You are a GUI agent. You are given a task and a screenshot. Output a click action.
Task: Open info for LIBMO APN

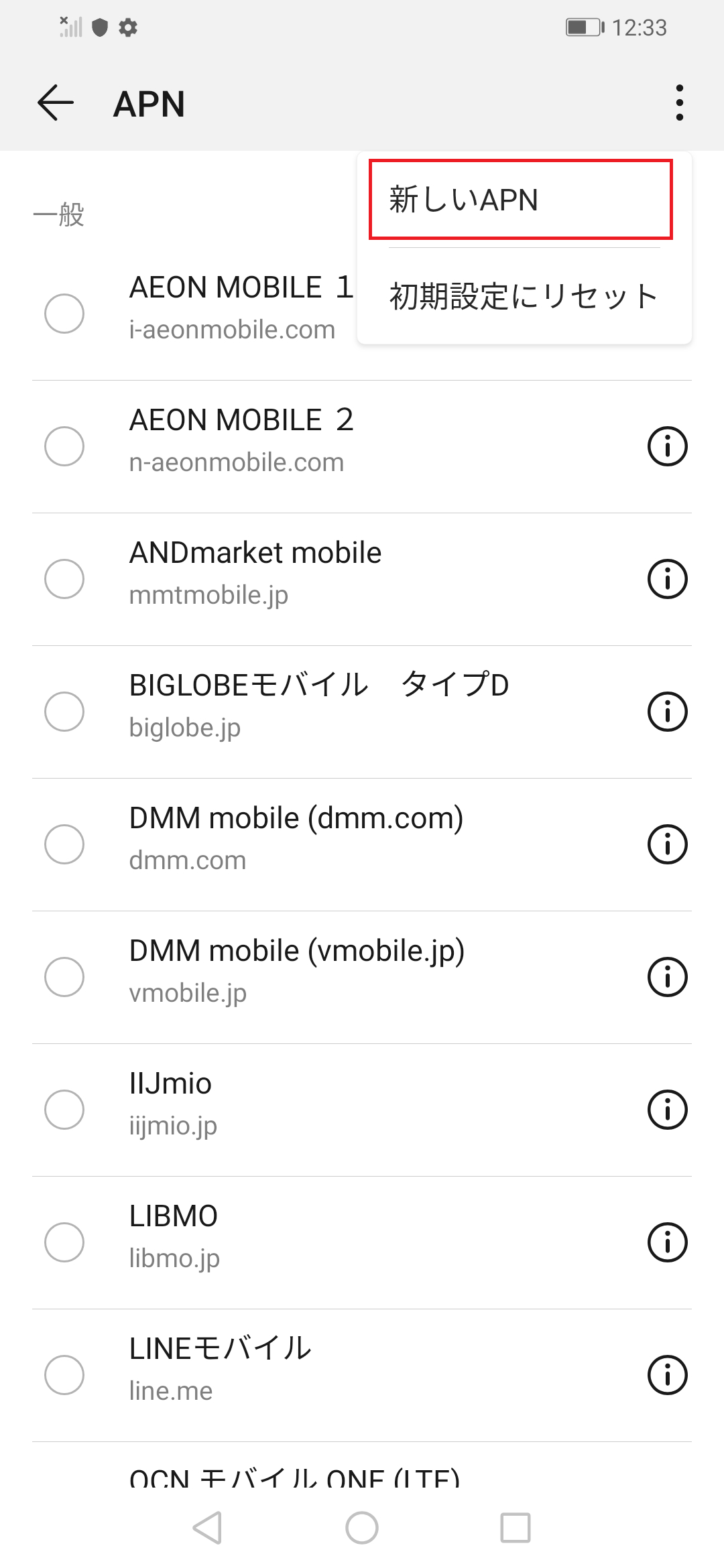click(x=667, y=1241)
